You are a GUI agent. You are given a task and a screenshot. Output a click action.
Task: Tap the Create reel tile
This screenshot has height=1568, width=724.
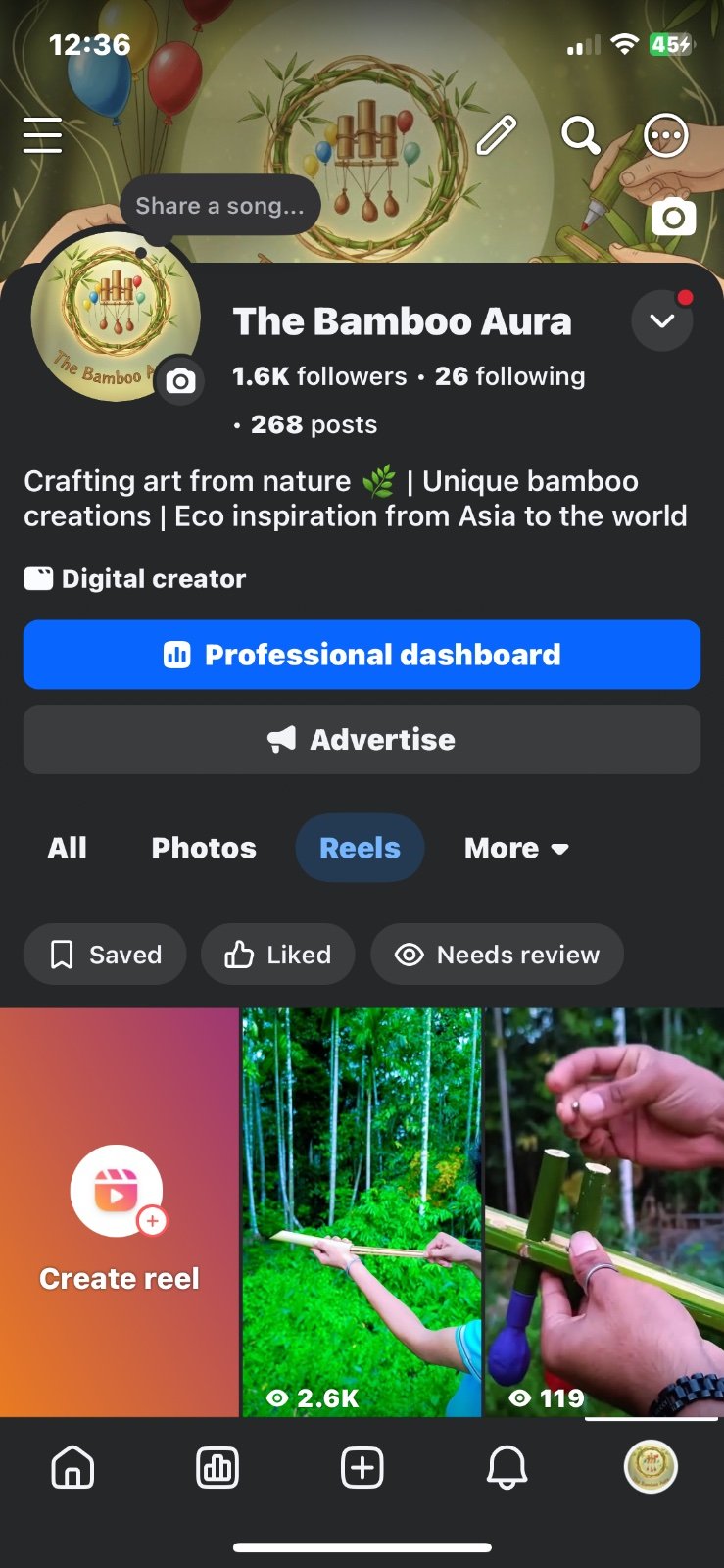(x=120, y=1212)
